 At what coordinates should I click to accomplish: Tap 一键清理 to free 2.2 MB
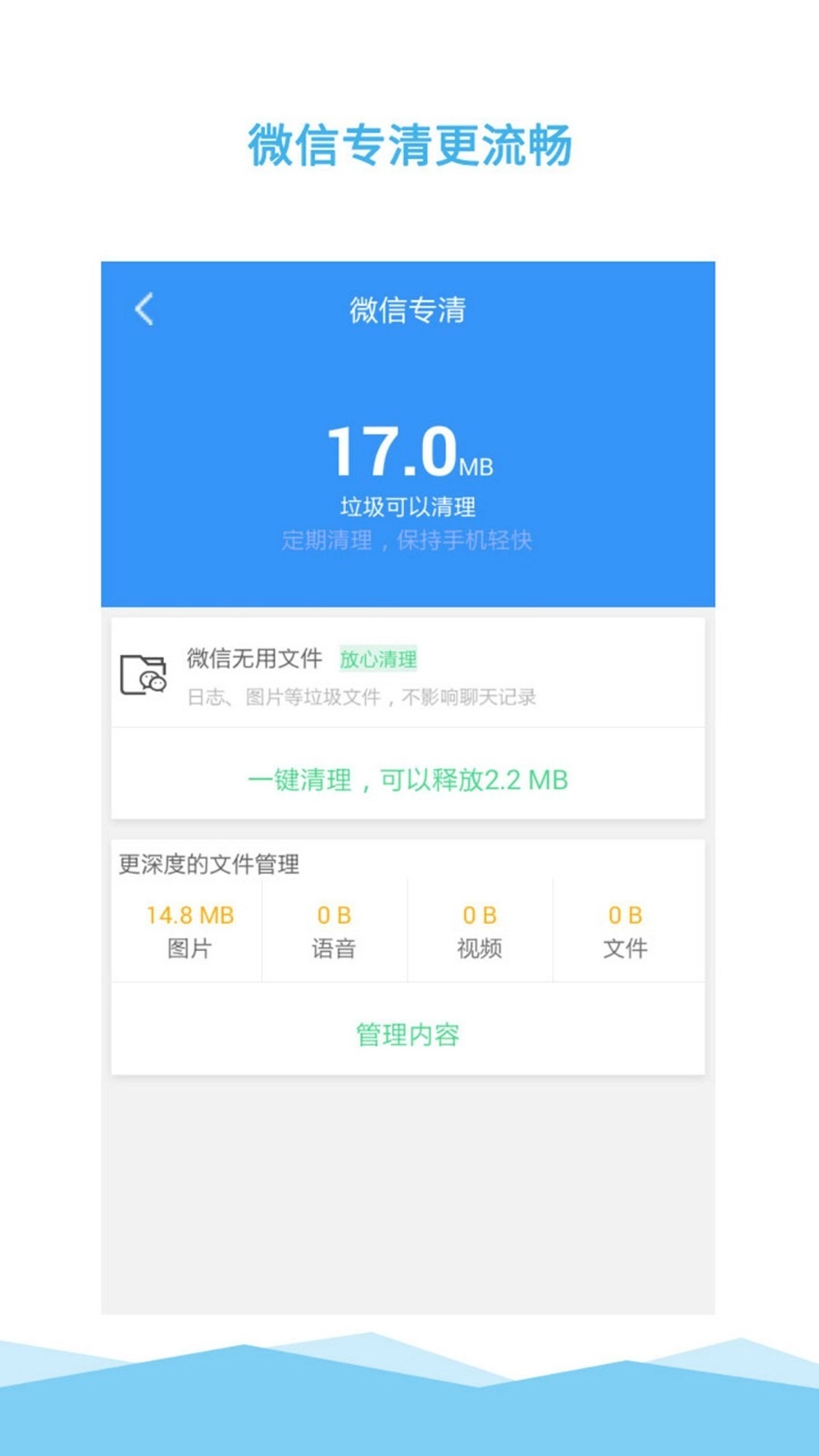pyautogui.click(x=408, y=780)
